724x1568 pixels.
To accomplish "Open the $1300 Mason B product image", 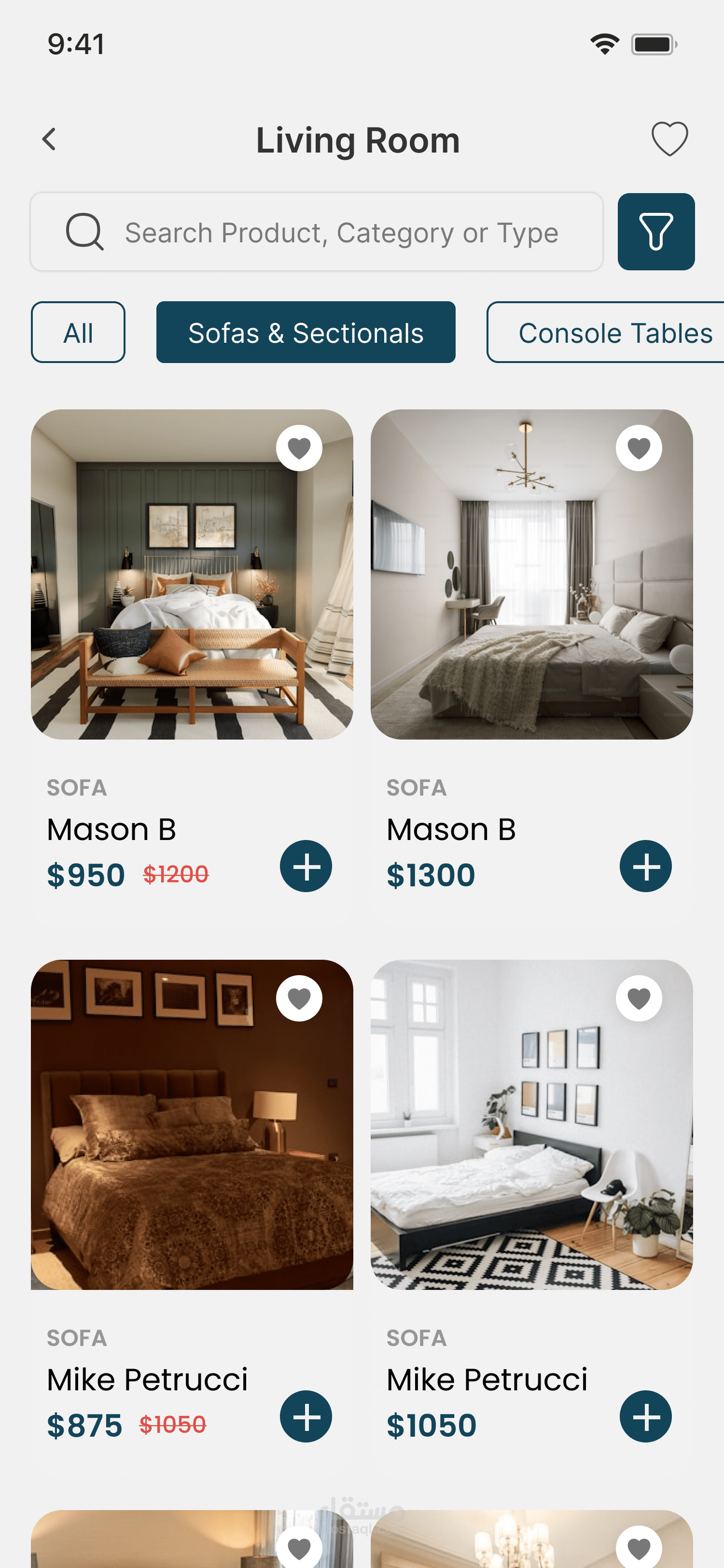I will pyautogui.click(x=532, y=574).
